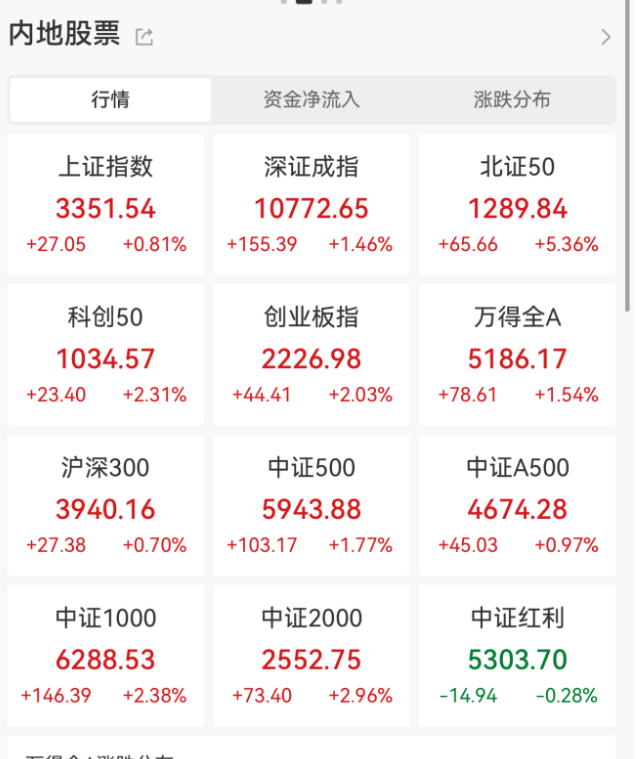
Task: Share the 内地股票 section
Action: point(144,37)
